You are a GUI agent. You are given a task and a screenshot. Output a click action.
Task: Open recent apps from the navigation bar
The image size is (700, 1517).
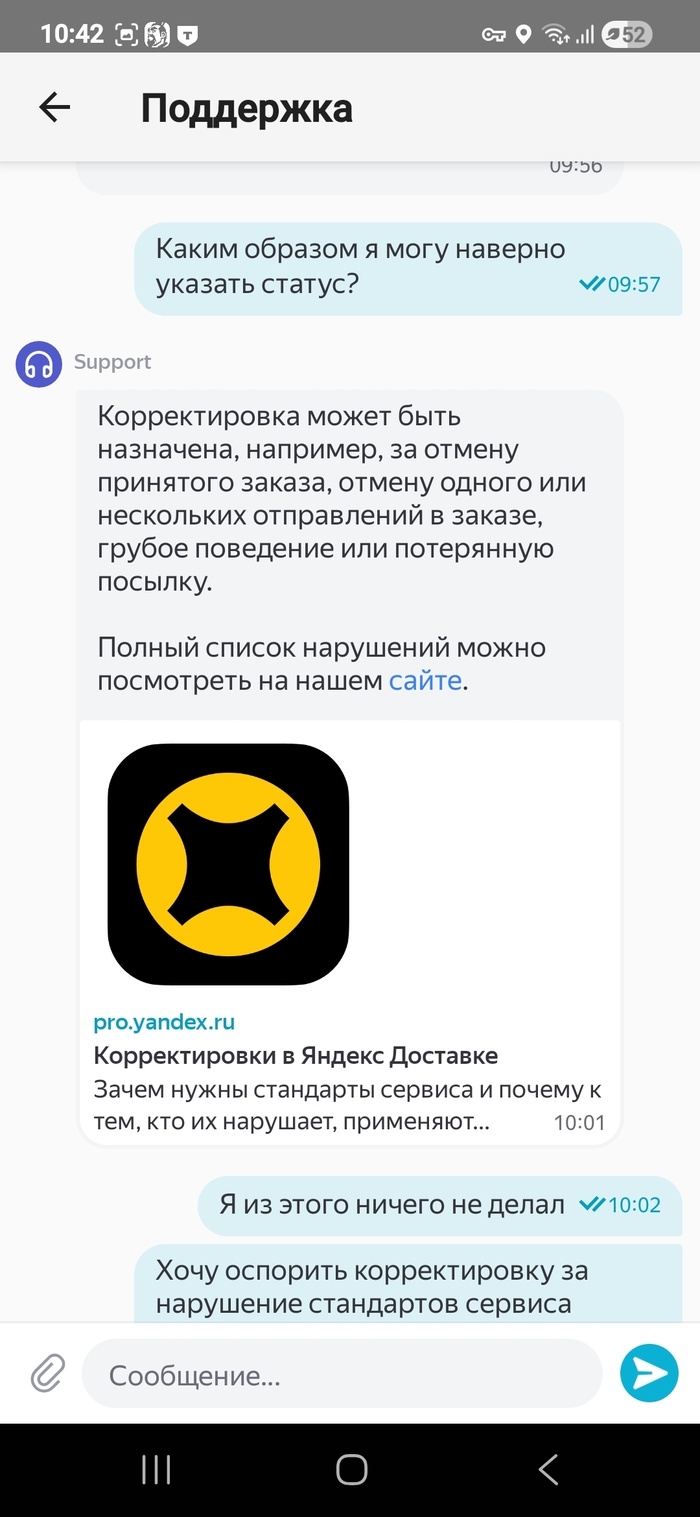[156, 1469]
